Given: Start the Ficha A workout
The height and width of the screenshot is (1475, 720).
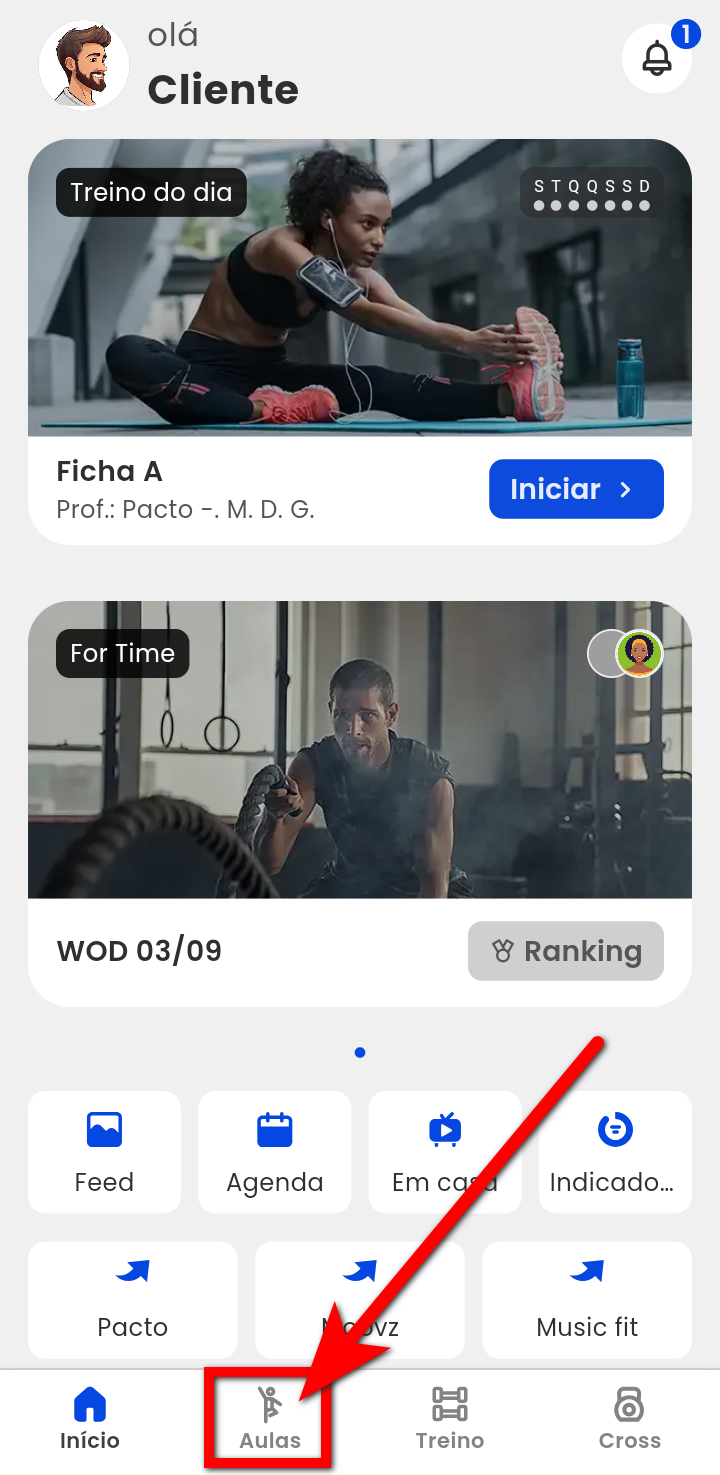Looking at the screenshot, I should click(576, 489).
